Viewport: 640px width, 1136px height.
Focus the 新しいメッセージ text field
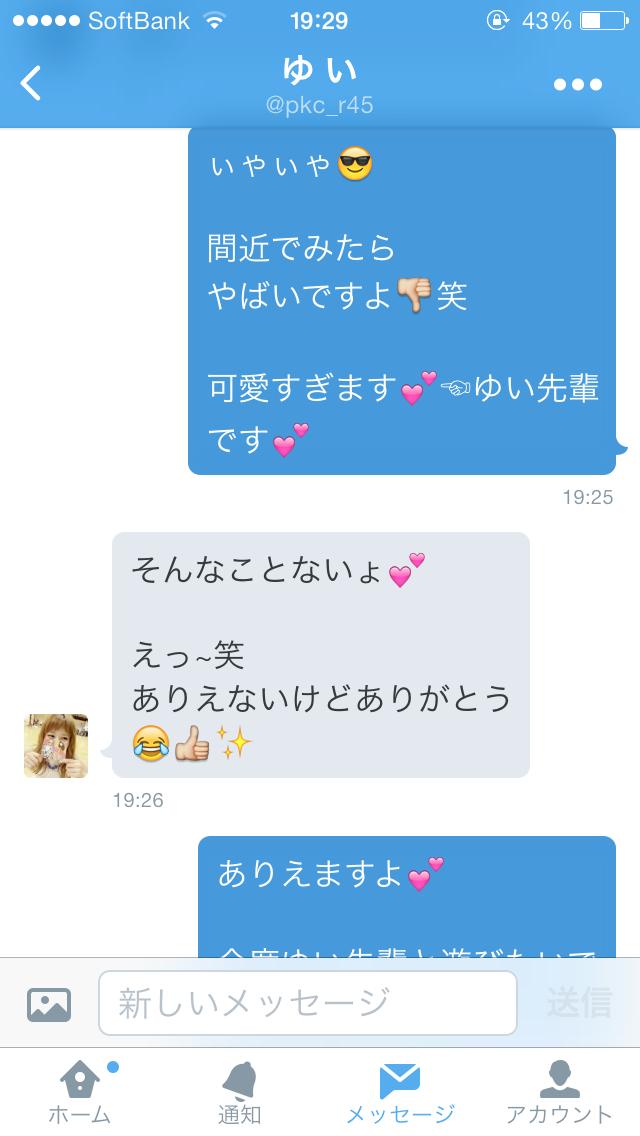click(307, 1002)
